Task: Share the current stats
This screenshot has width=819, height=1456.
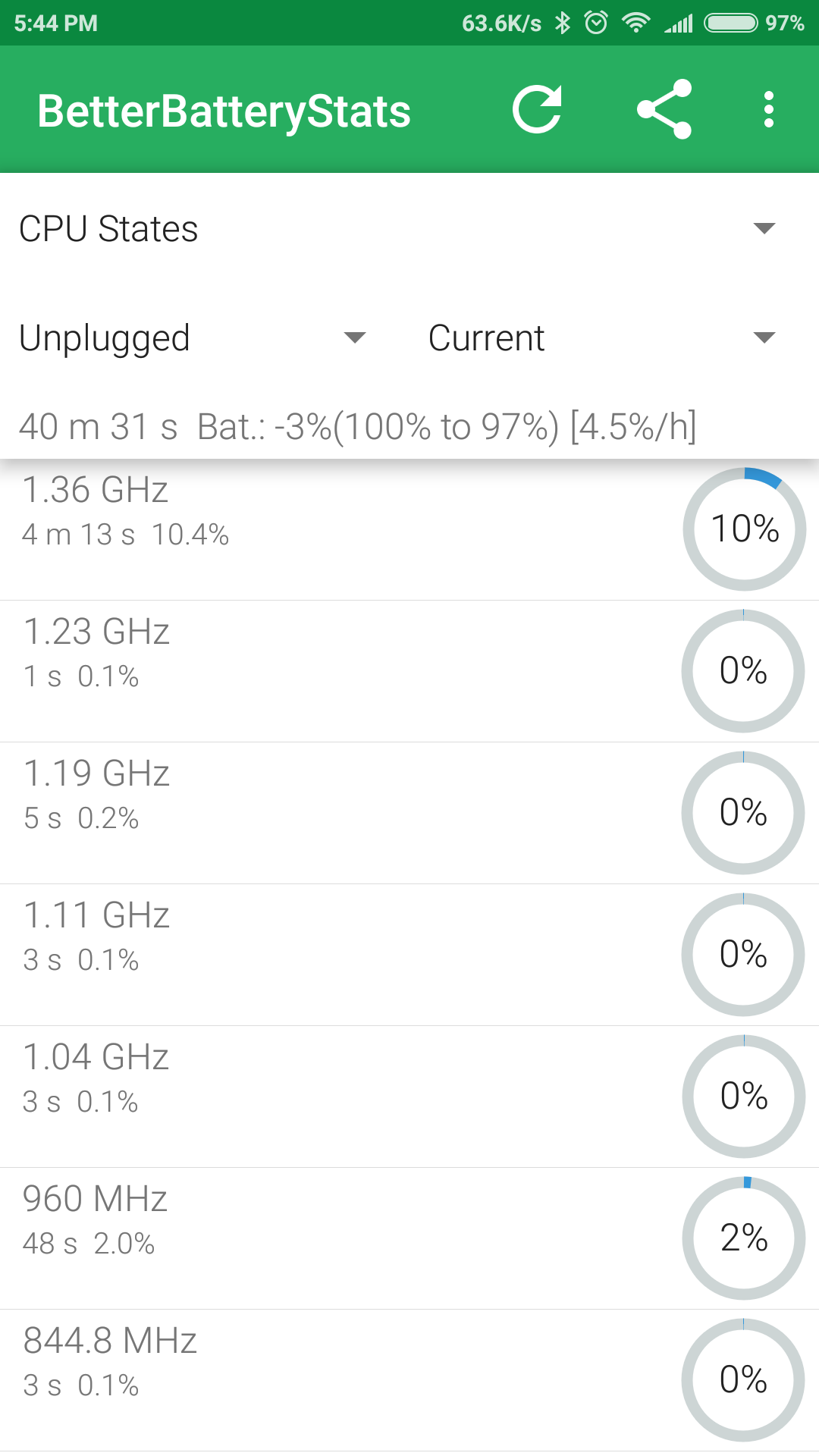Action: coord(664,110)
